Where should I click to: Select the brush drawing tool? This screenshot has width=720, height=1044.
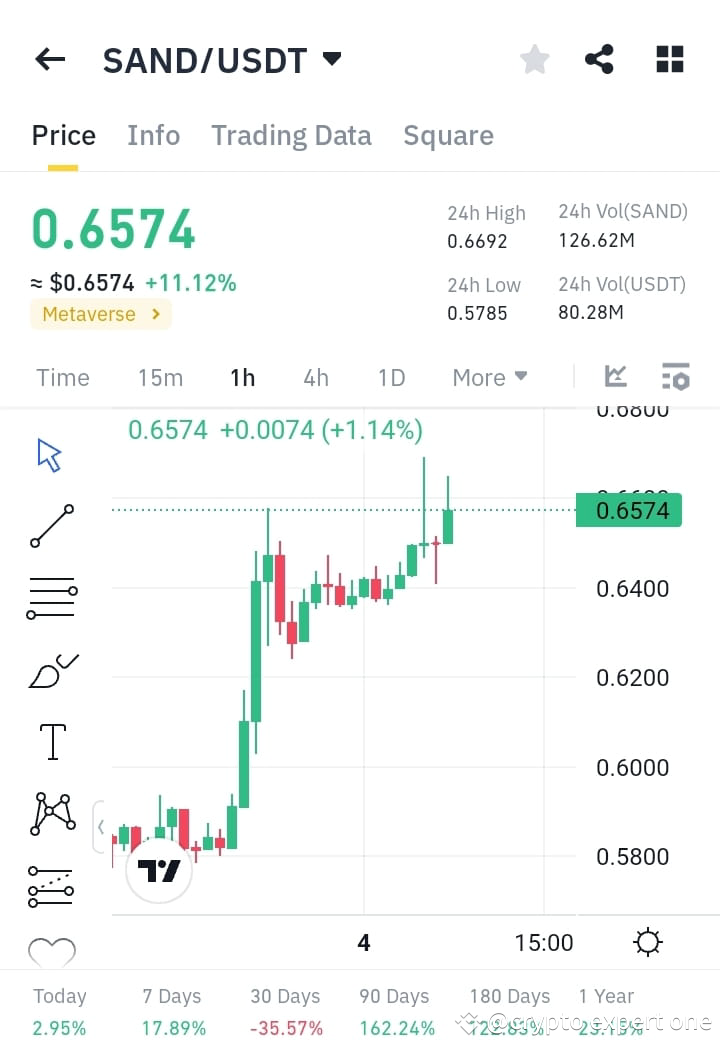click(x=50, y=668)
